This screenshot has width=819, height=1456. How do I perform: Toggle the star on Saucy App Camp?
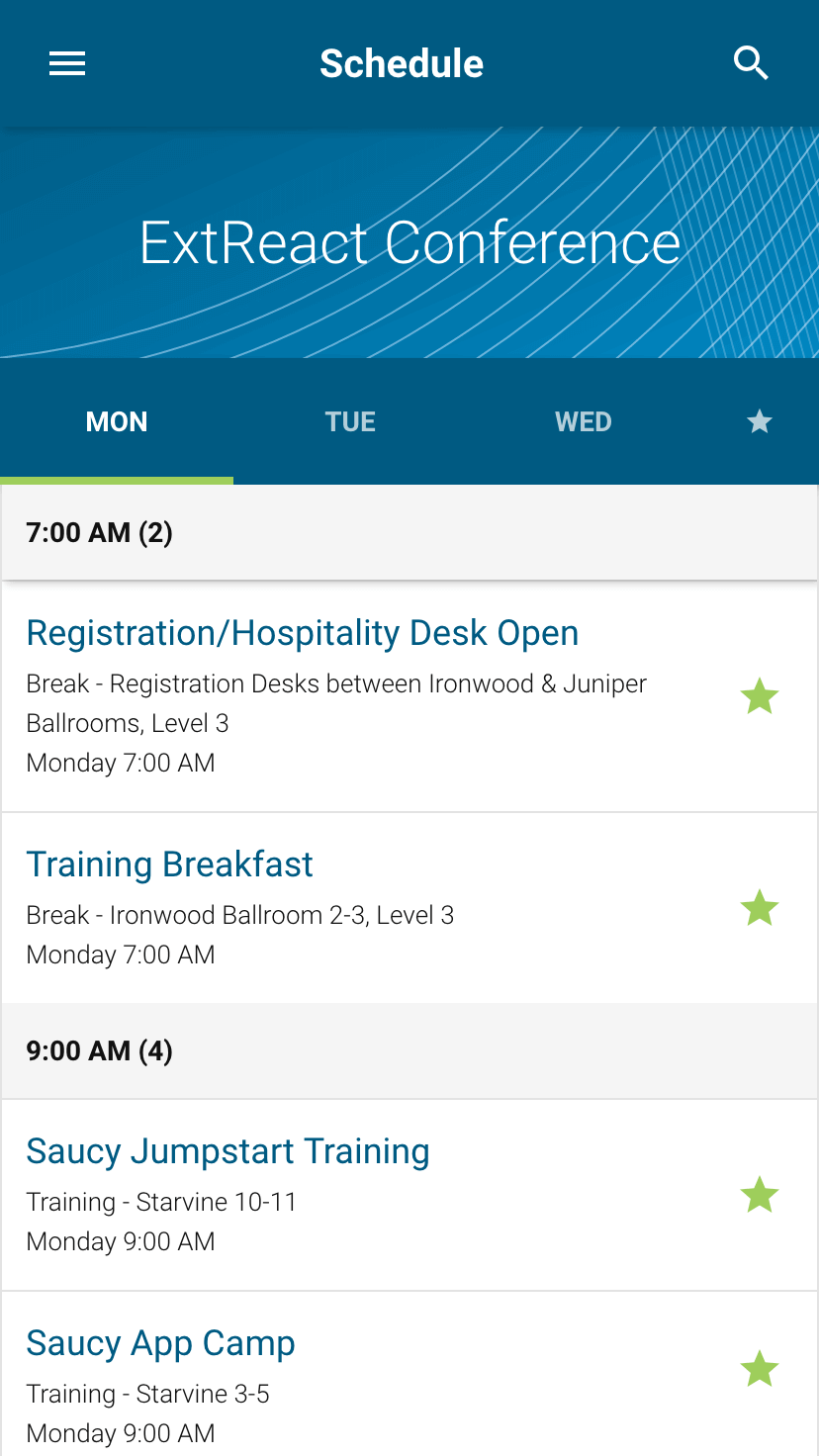pos(760,1370)
